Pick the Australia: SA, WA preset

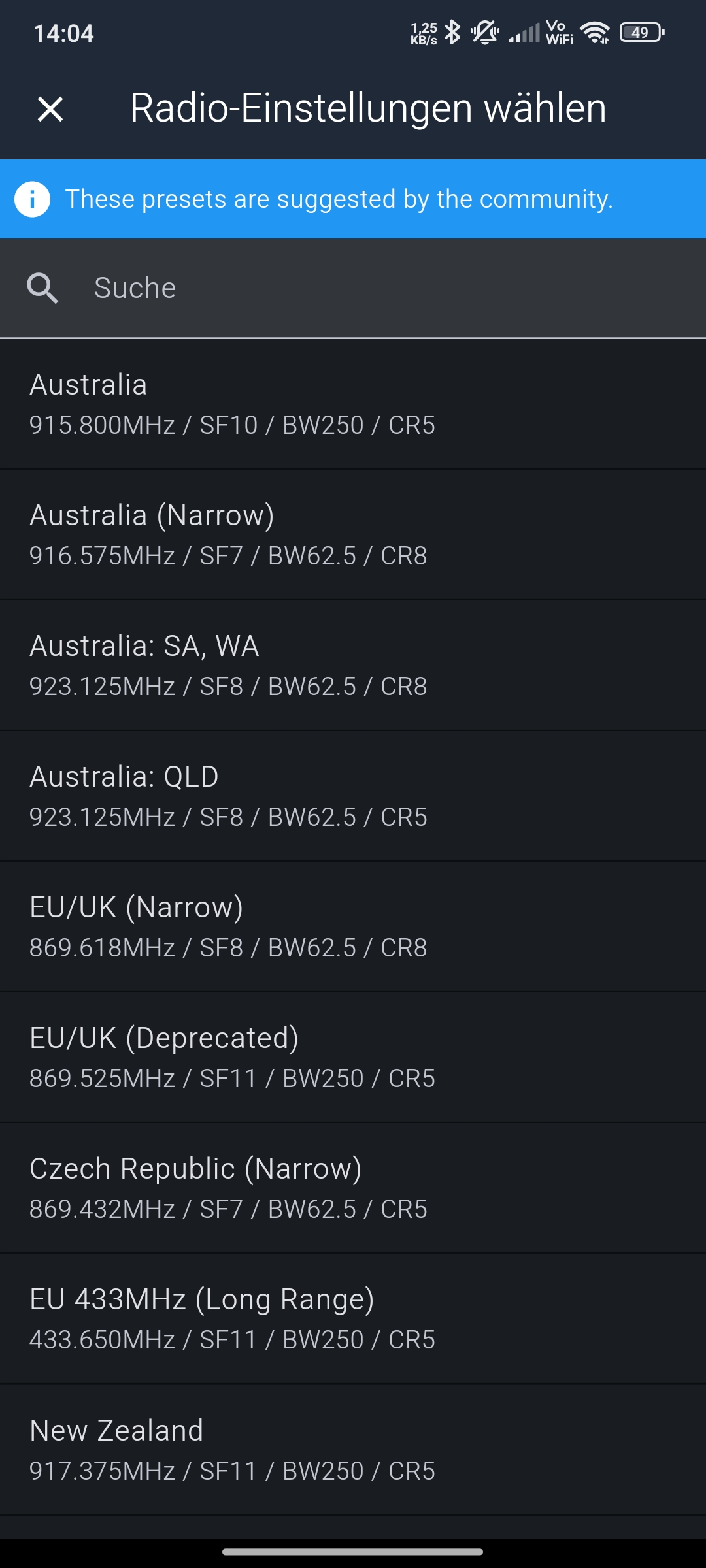(x=353, y=665)
